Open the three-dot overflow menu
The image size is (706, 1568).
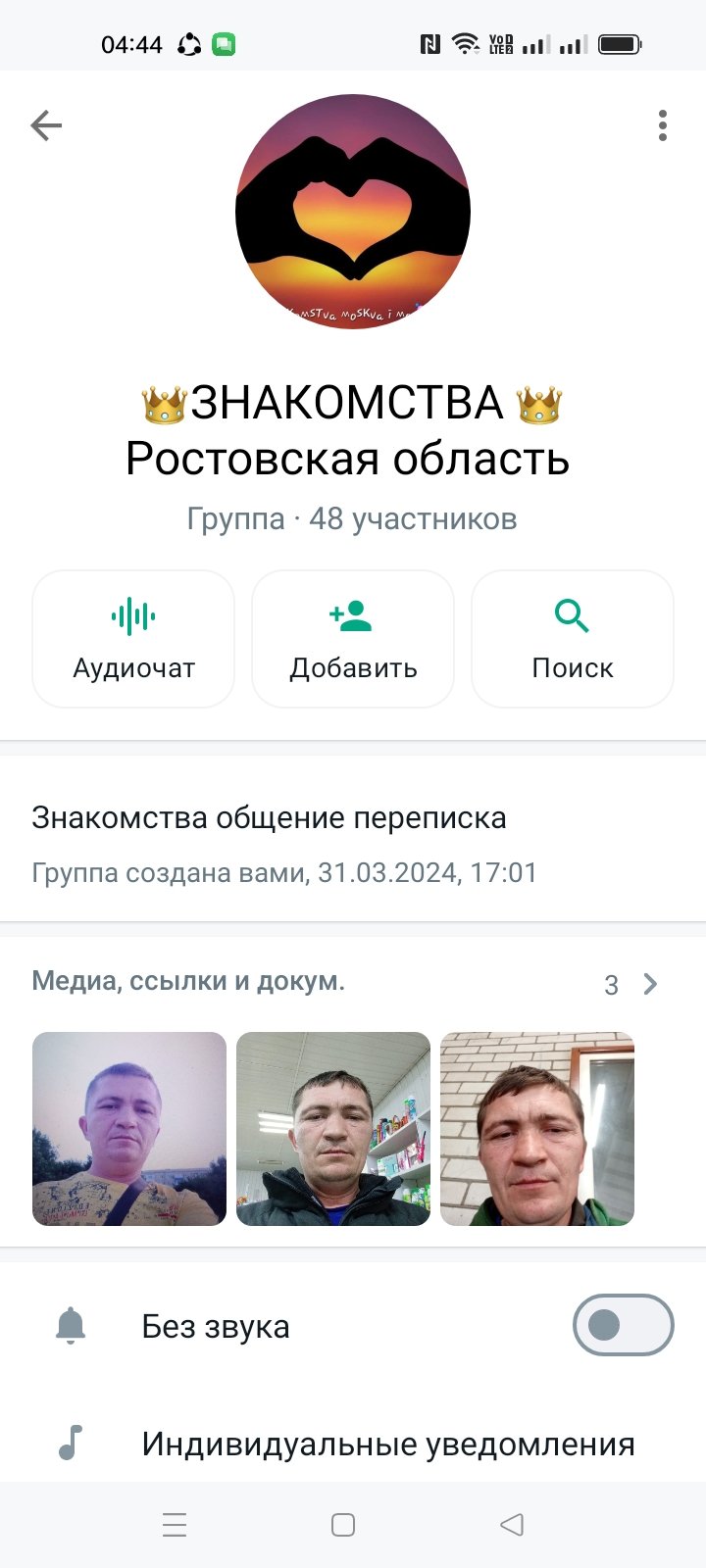pos(663,125)
